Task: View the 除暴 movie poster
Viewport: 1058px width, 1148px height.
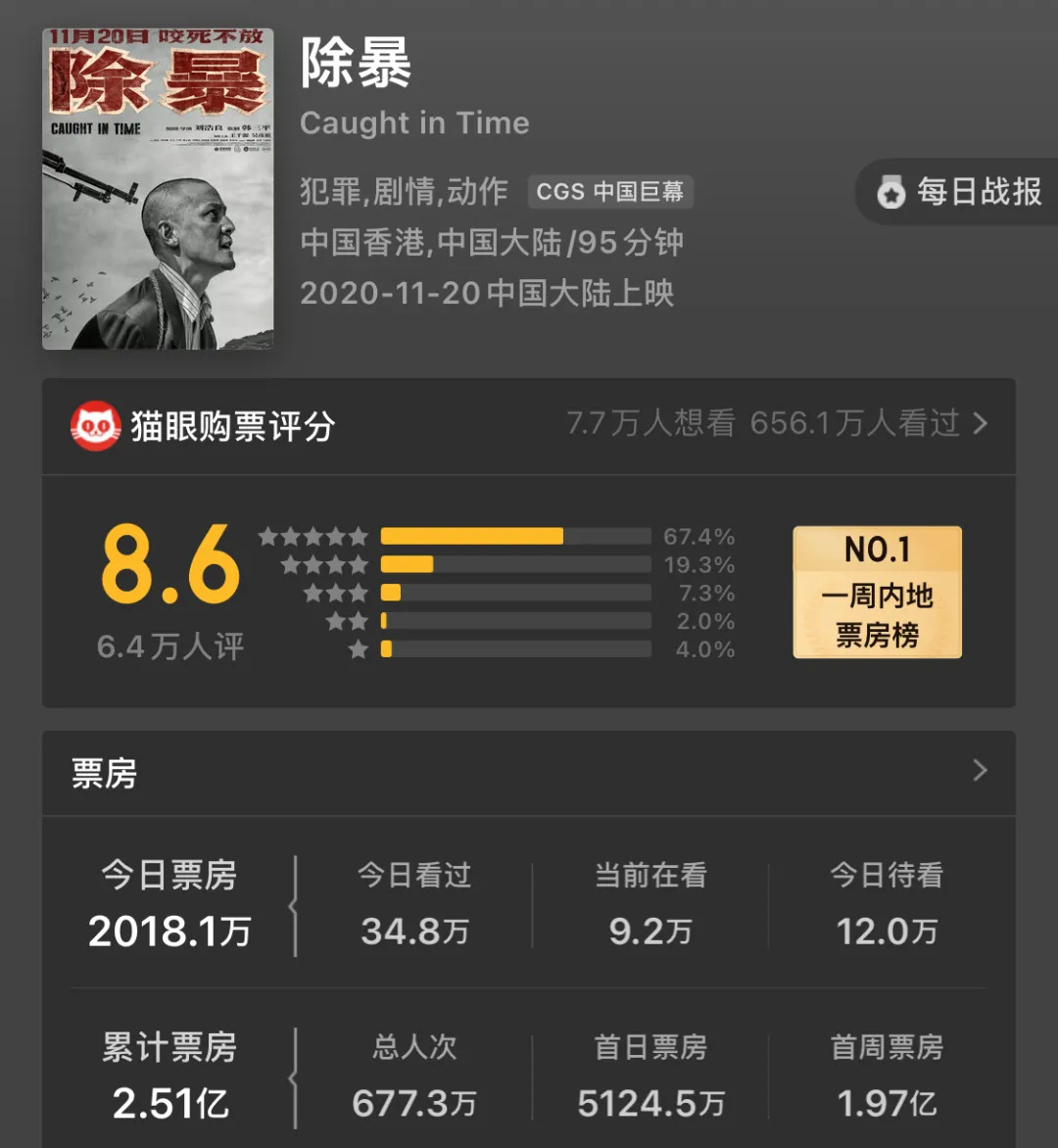Action: [x=158, y=189]
